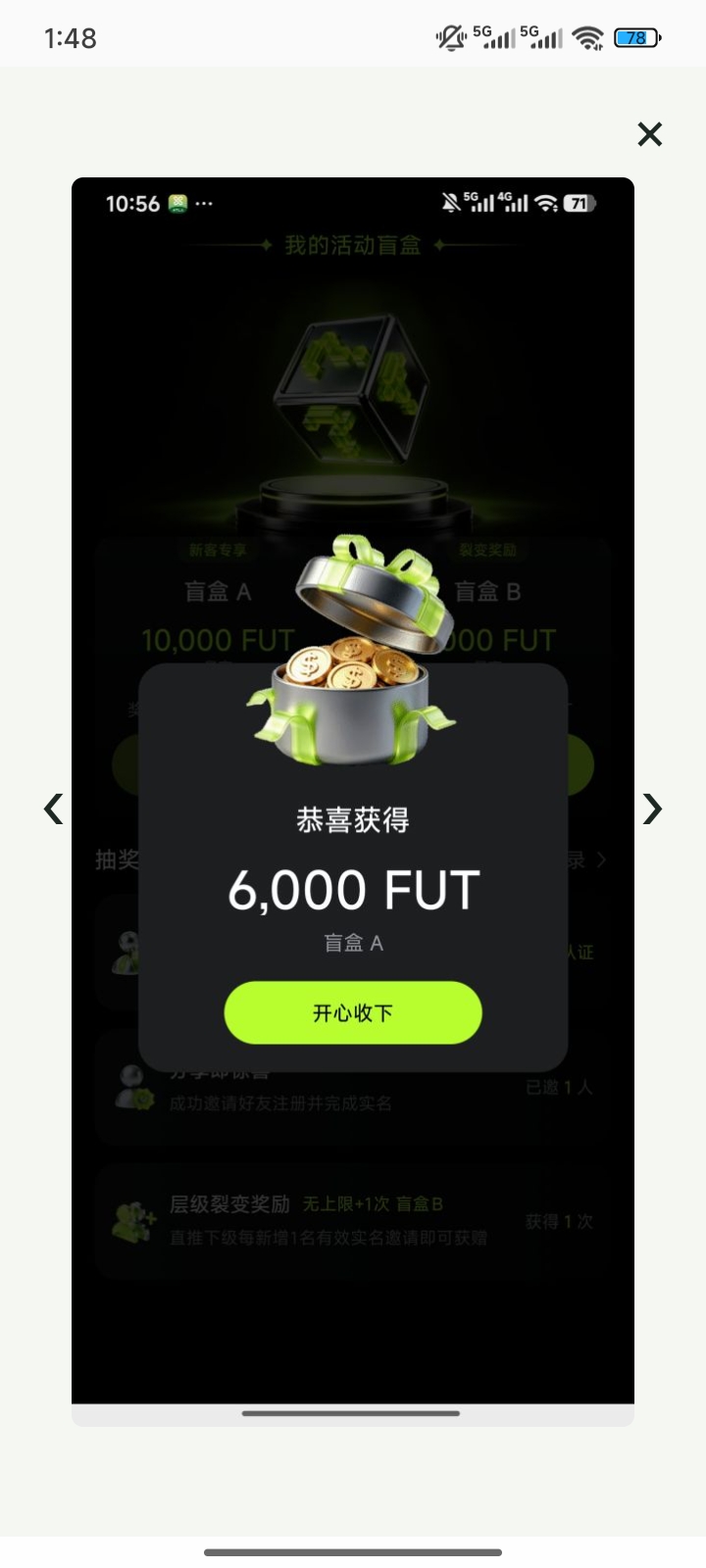Open the displayed screenshot image
Viewport: 706px width, 1568px height.
[x=353, y=802]
